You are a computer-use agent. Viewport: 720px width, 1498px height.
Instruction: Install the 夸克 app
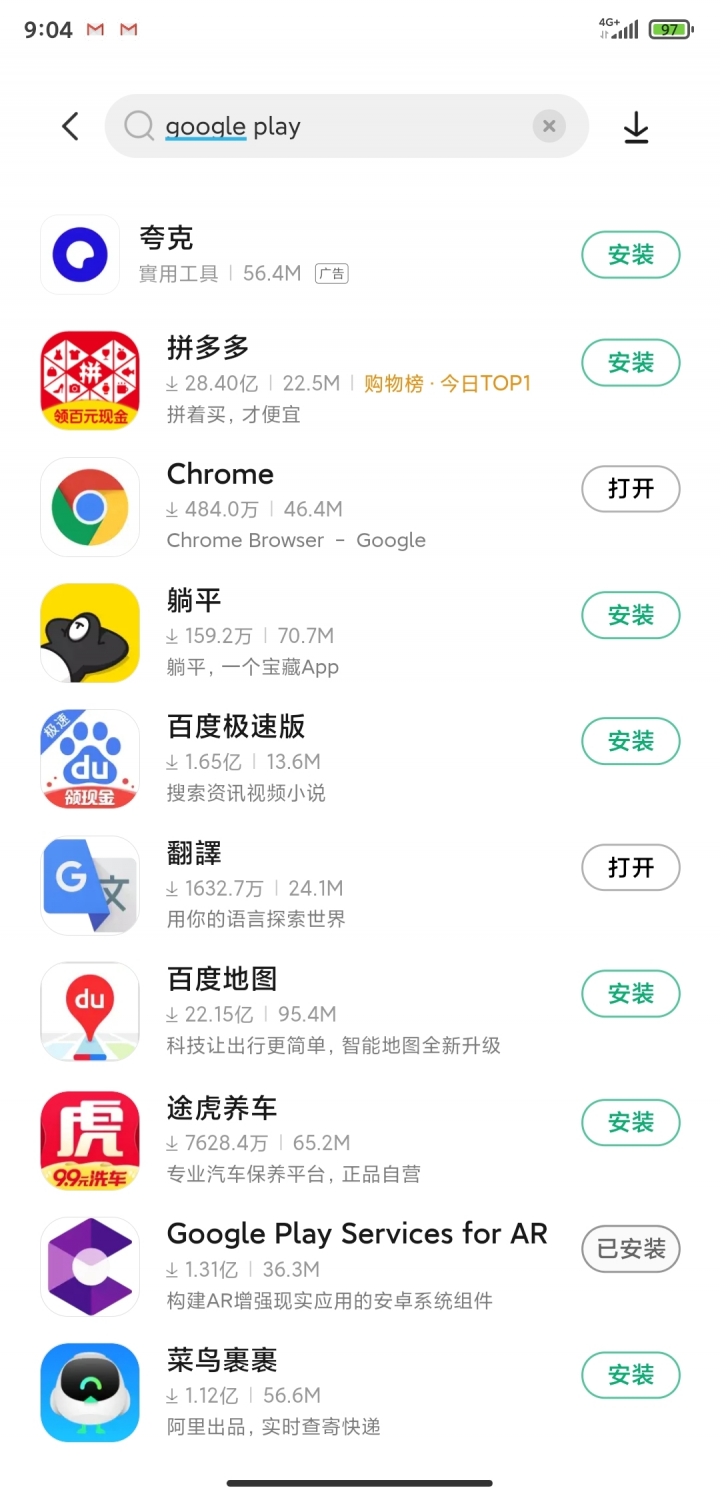point(630,255)
